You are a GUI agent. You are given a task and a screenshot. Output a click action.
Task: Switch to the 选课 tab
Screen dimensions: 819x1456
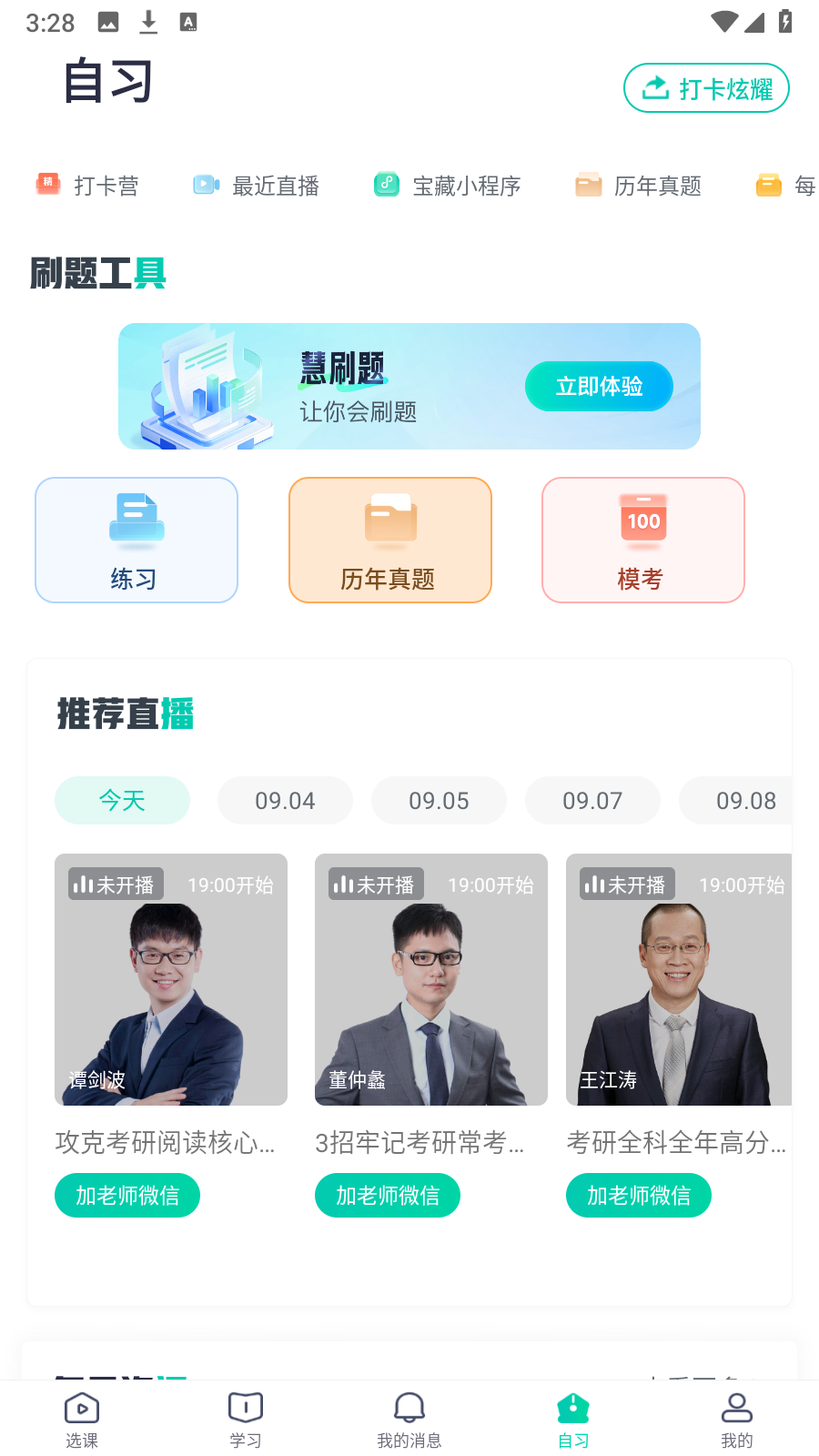coord(82,1420)
